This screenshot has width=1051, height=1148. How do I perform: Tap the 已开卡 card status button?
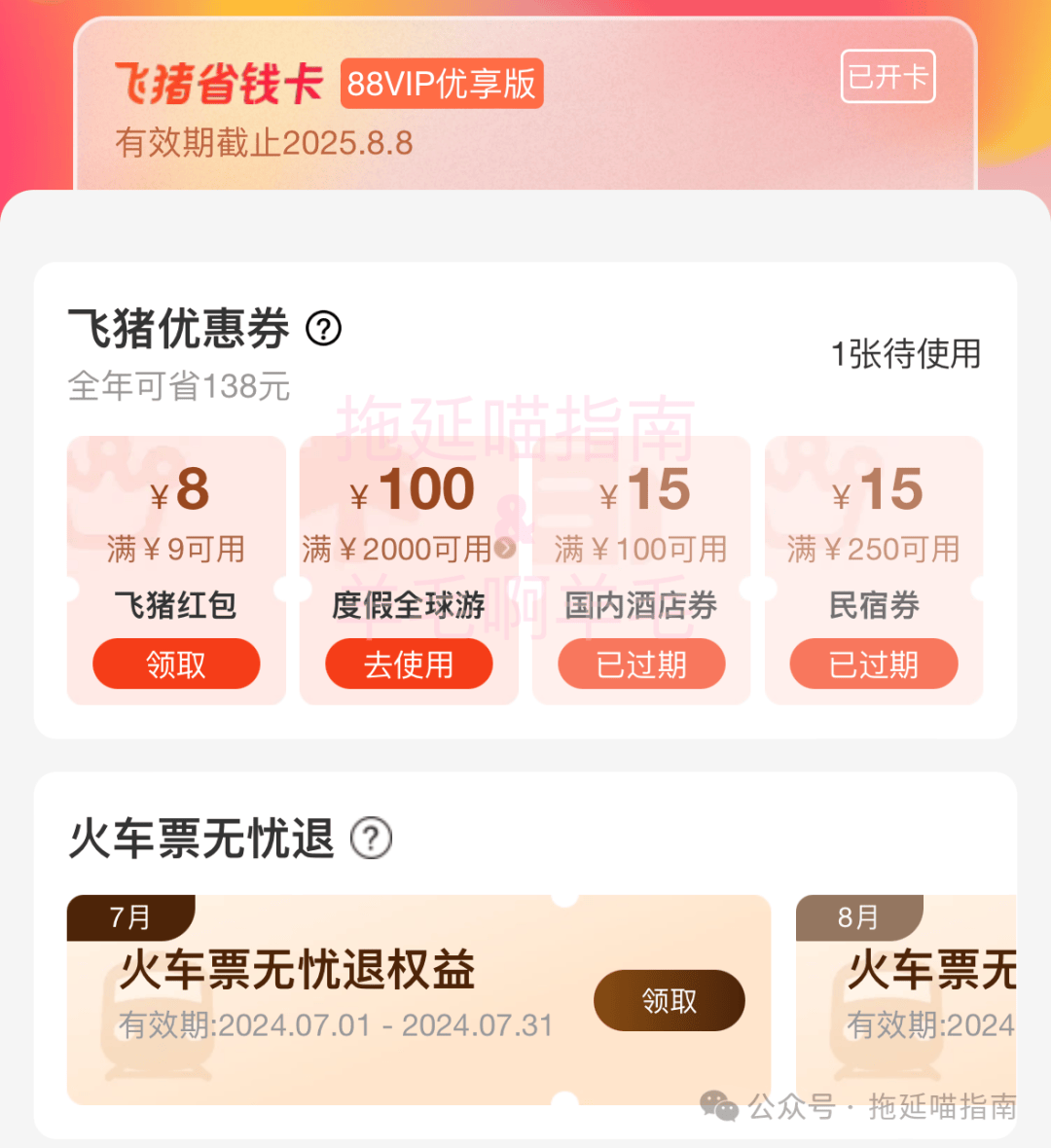tap(888, 77)
